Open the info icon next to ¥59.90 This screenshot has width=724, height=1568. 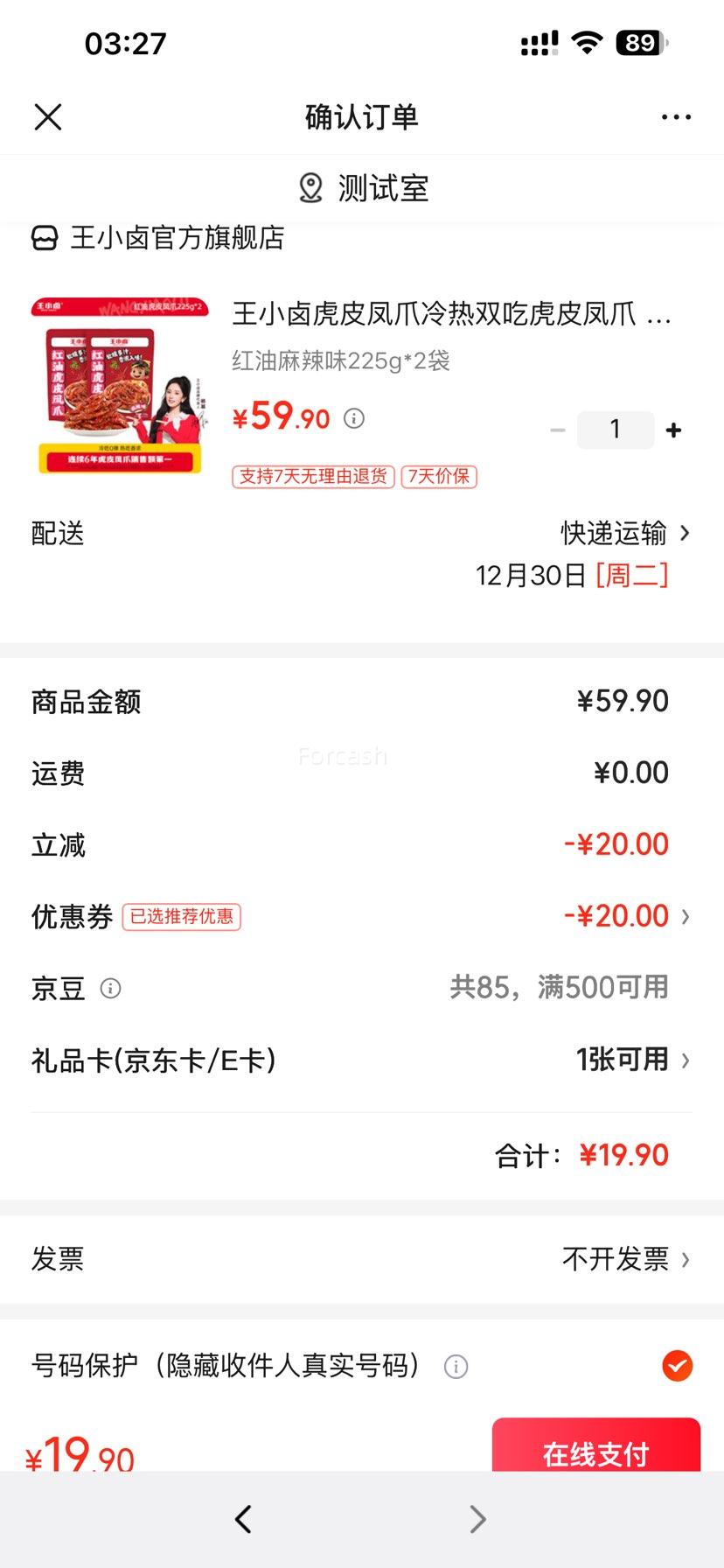(x=353, y=419)
